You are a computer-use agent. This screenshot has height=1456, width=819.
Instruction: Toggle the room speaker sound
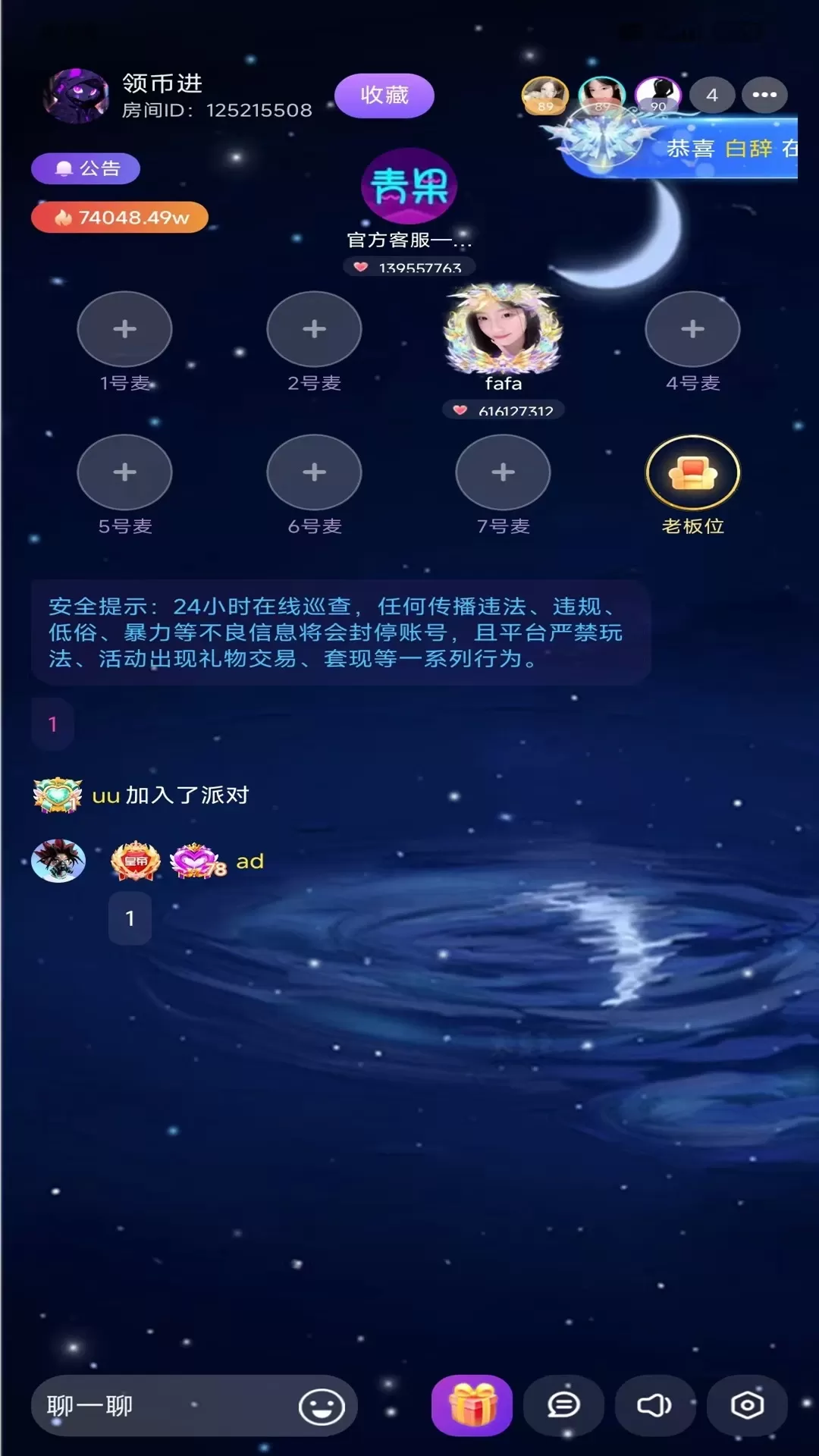(x=654, y=1405)
